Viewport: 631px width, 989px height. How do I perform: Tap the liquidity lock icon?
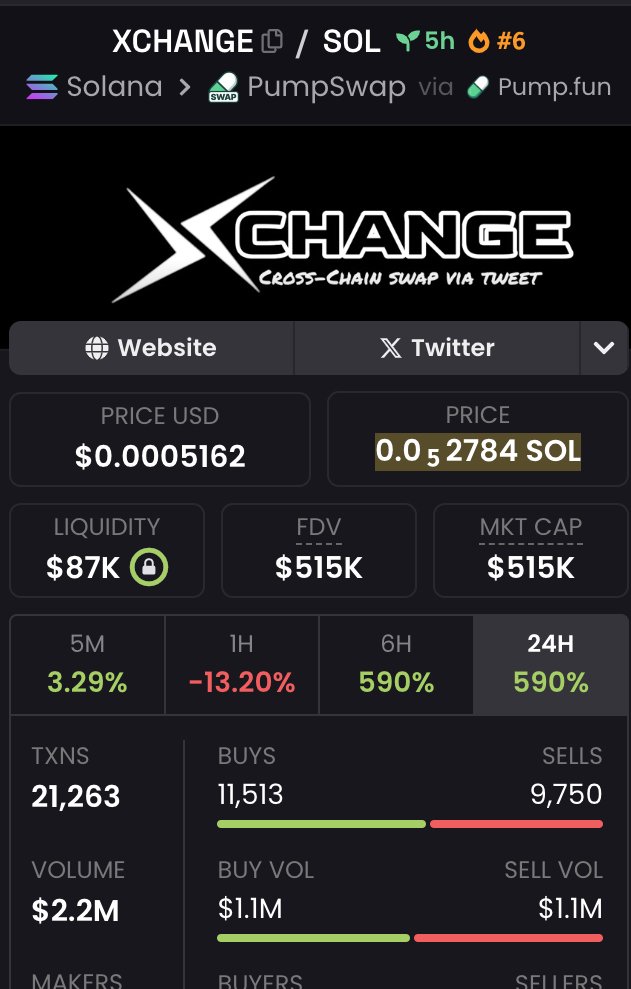click(149, 568)
